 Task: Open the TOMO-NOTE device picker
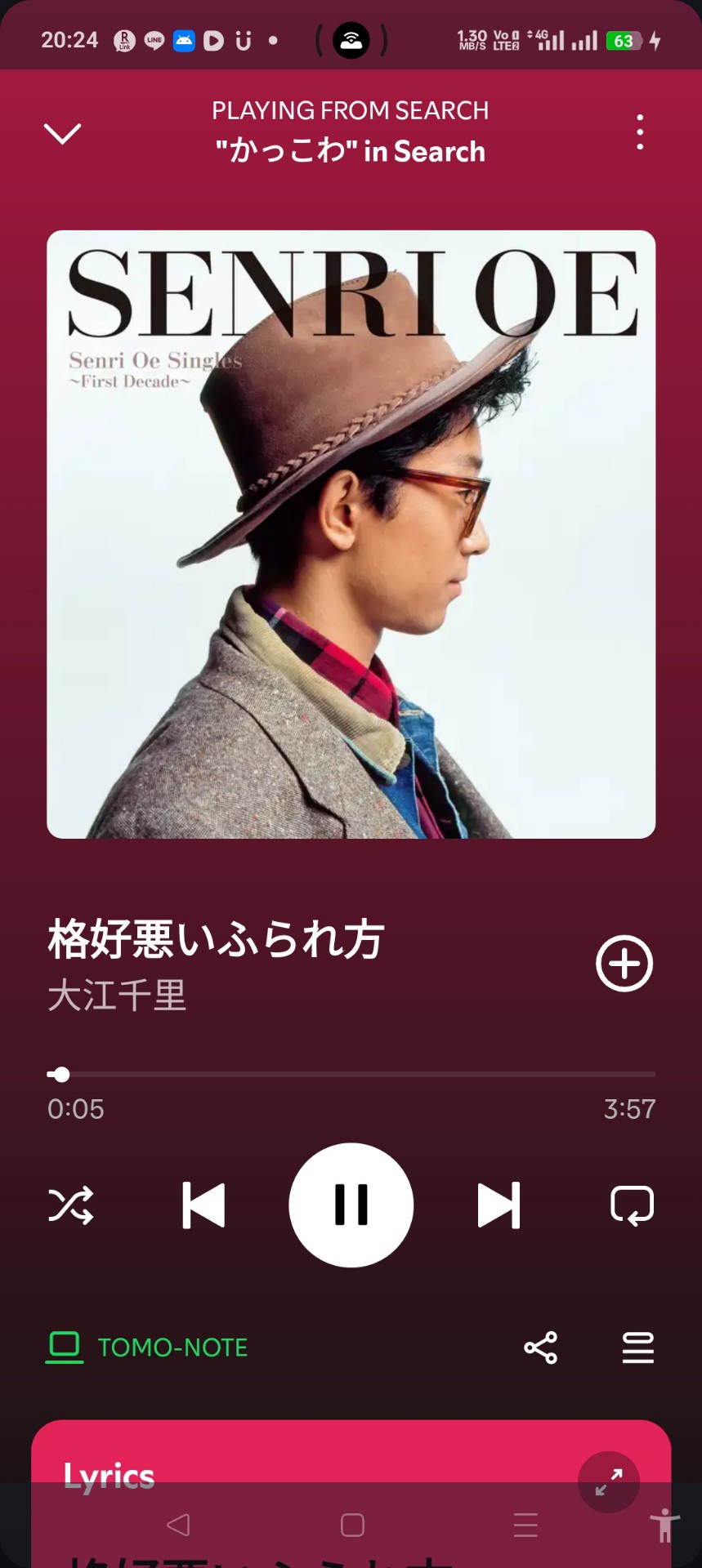(x=147, y=1347)
